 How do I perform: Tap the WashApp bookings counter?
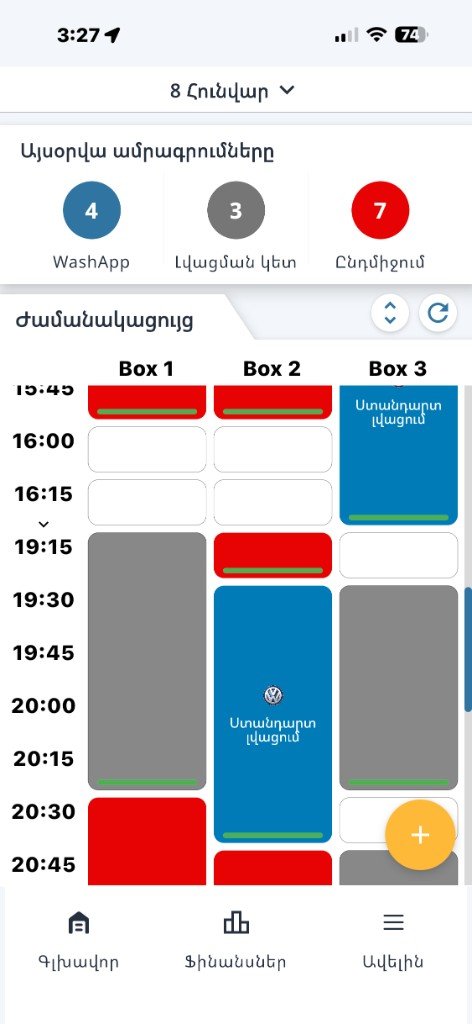click(x=91, y=210)
